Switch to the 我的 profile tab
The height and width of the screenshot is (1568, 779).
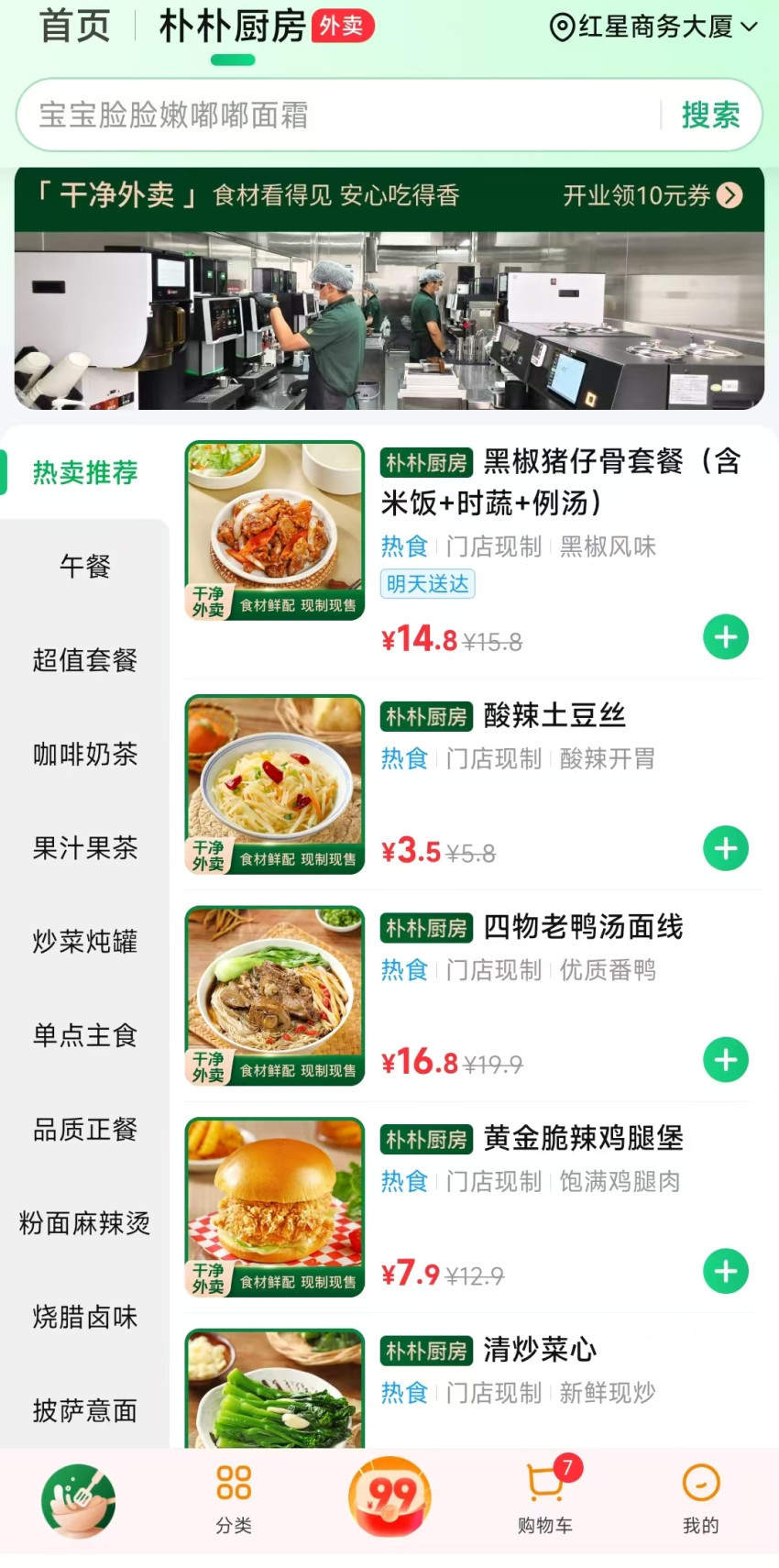point(701,1500)
